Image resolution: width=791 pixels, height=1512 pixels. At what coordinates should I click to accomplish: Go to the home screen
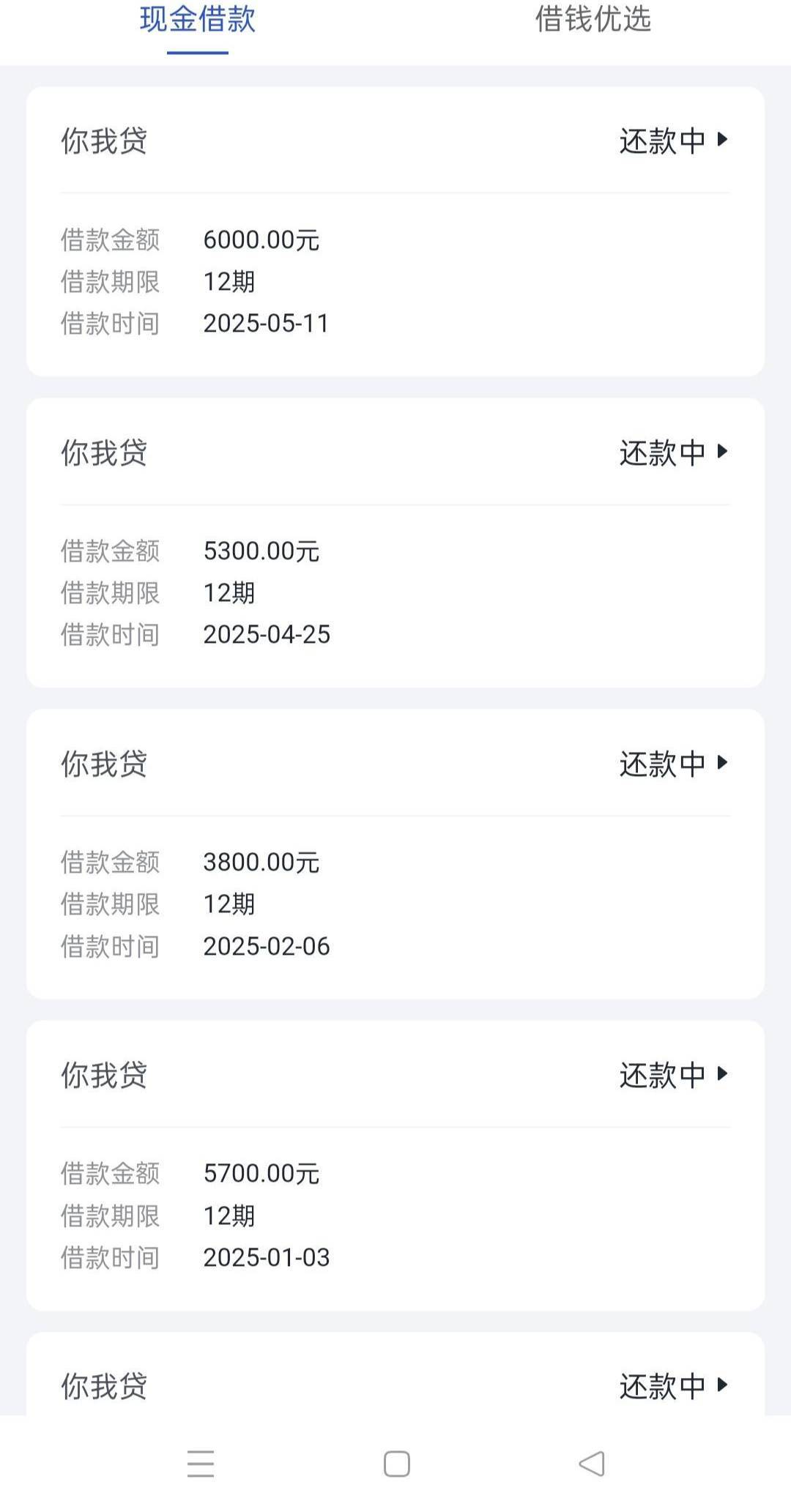[x=396, y=1464]
